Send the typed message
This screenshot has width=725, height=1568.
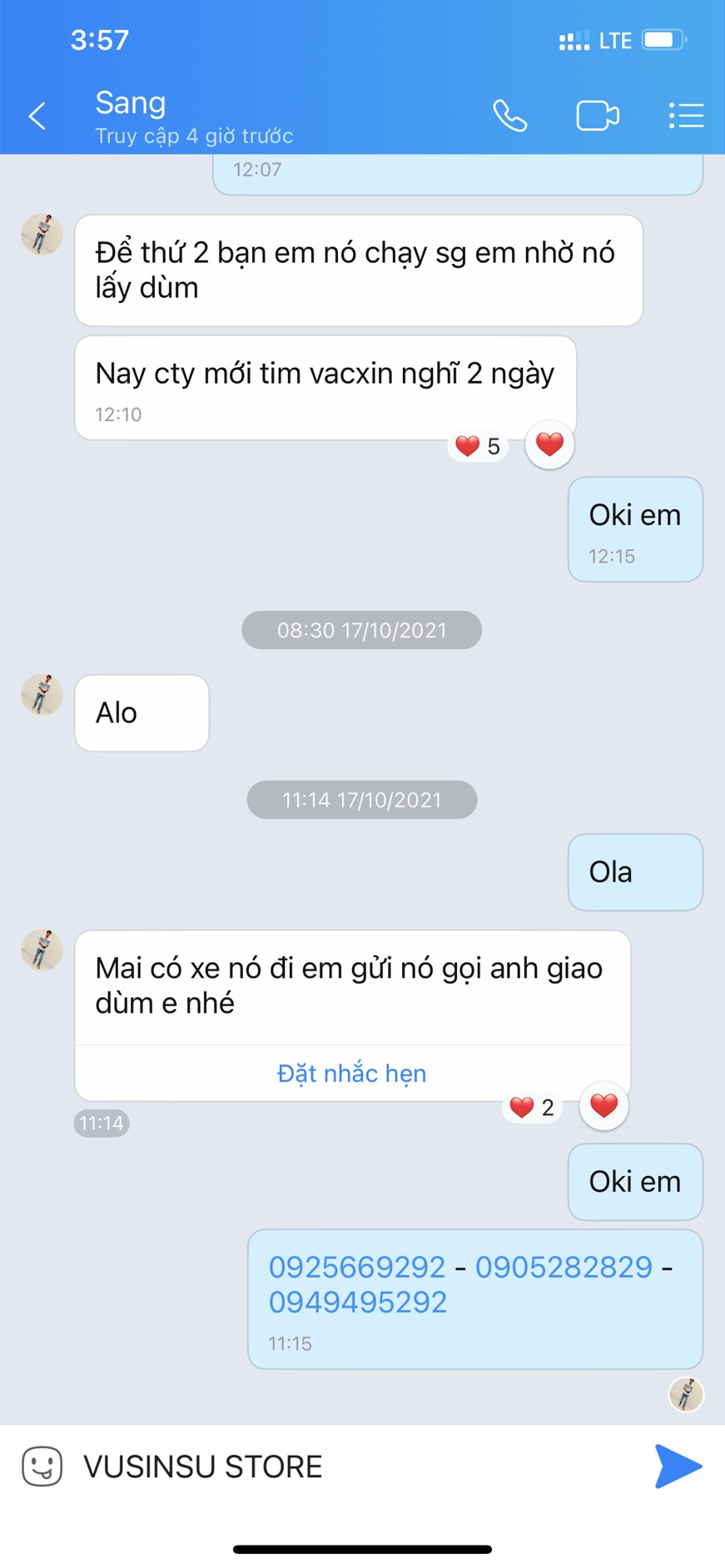click(x=678, y=1466)
